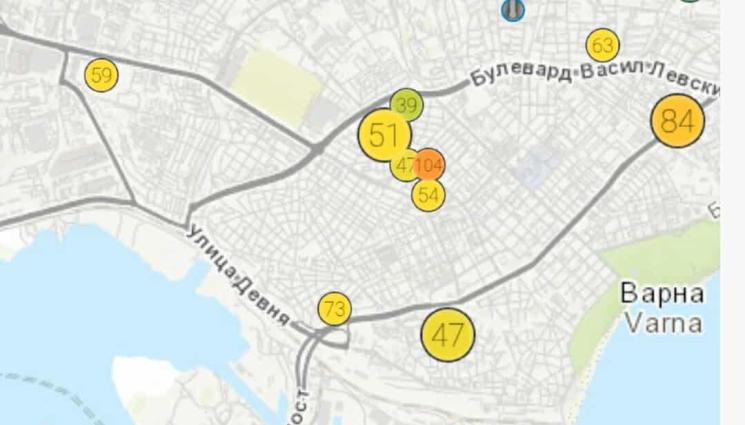
Task: Select the large yellow marker 51
Action: tap(383, 135)
